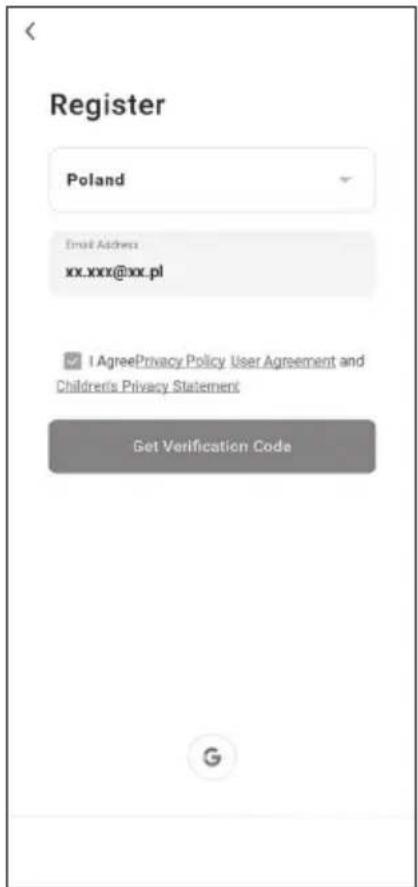Tap the Email Address field

pyautogui.click(x=212, y=263)
